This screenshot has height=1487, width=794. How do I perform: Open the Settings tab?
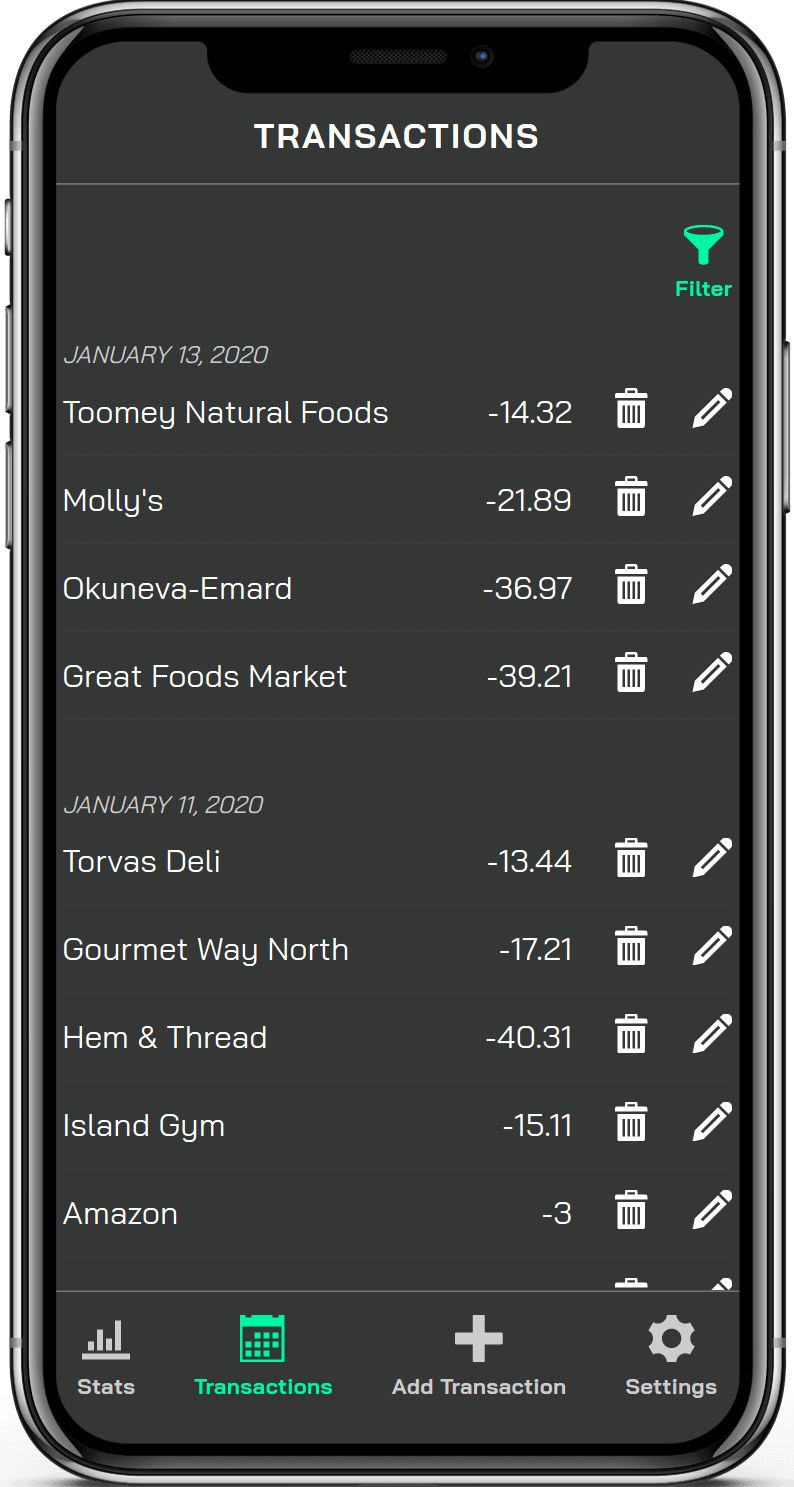pyautogui.click(x=671, y=1357)
